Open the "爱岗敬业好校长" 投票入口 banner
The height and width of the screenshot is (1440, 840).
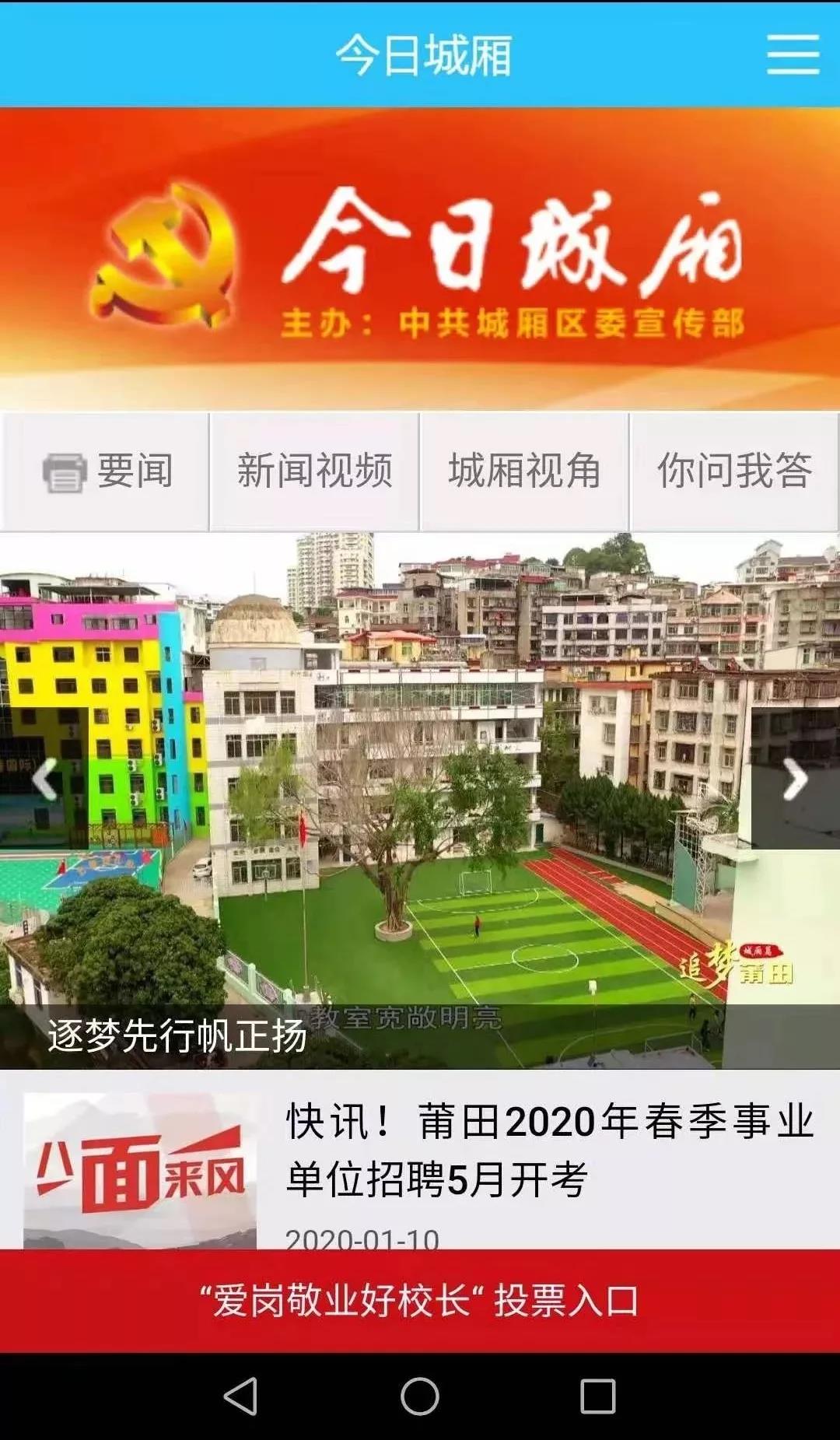pyautogui.click(x=420, y=1301)
